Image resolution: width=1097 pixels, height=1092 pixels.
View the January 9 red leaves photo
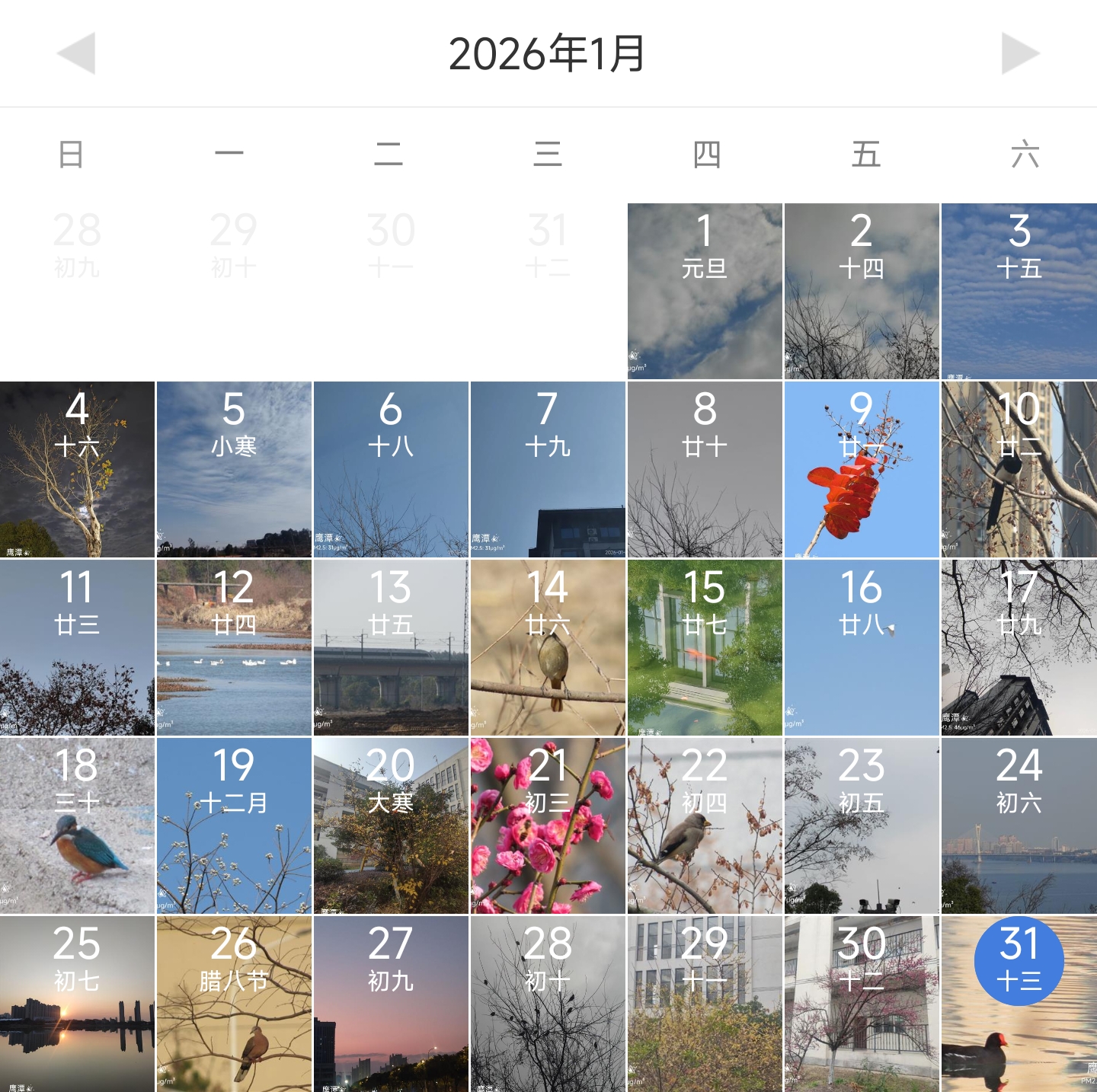pos(862,469)
